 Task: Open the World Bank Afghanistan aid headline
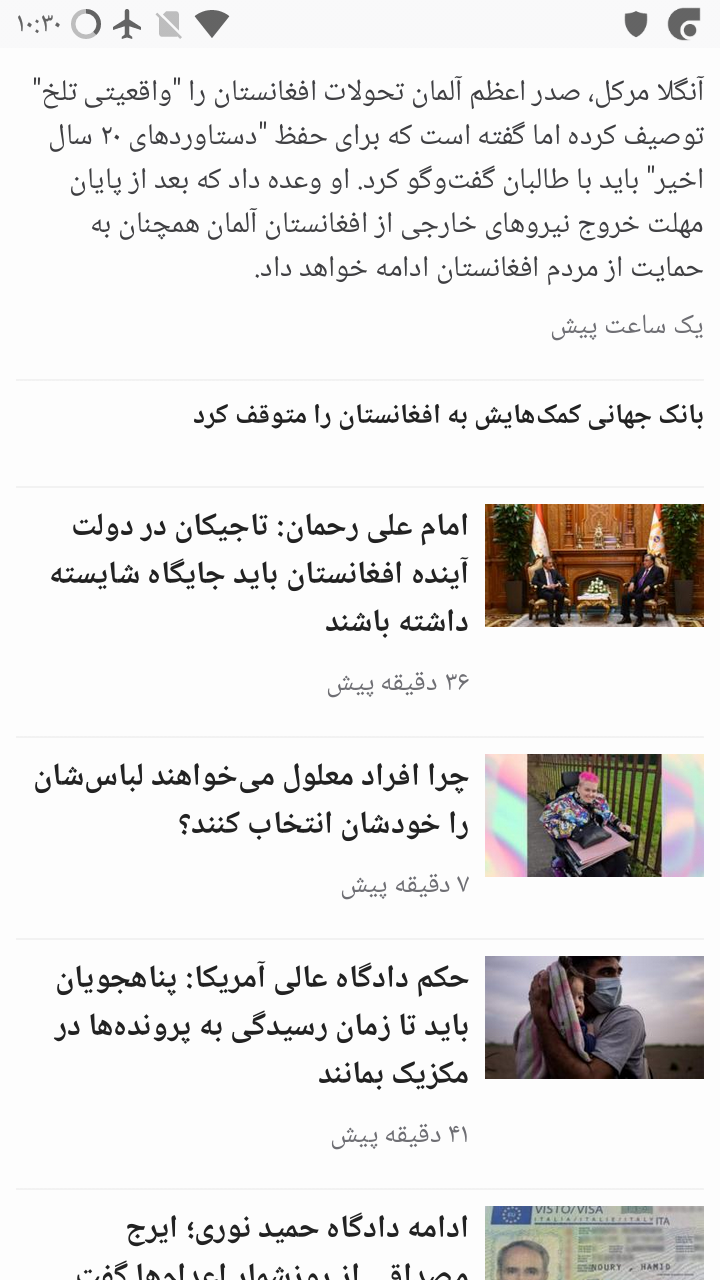448,416
